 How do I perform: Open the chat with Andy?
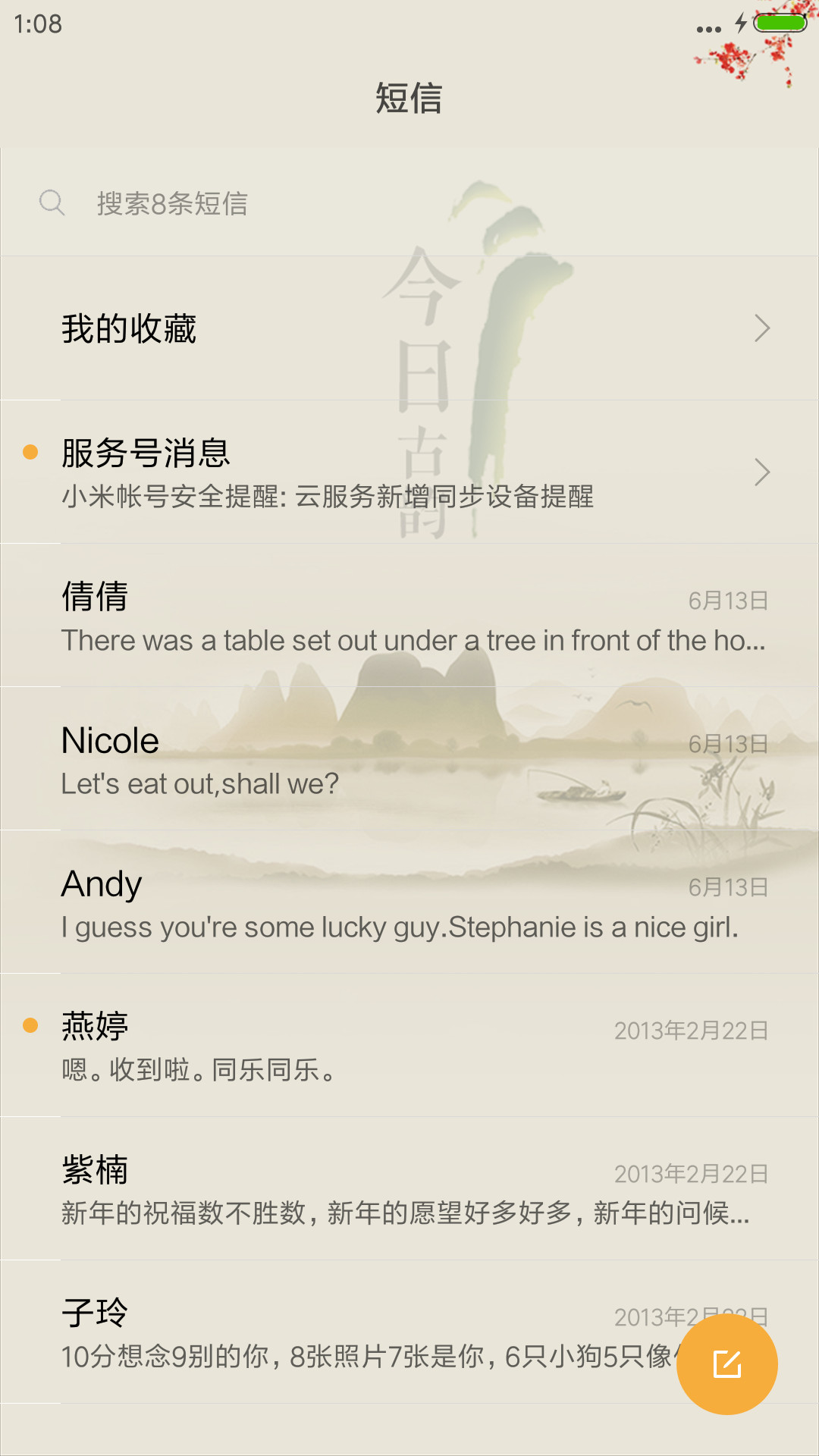pos(409,902)
